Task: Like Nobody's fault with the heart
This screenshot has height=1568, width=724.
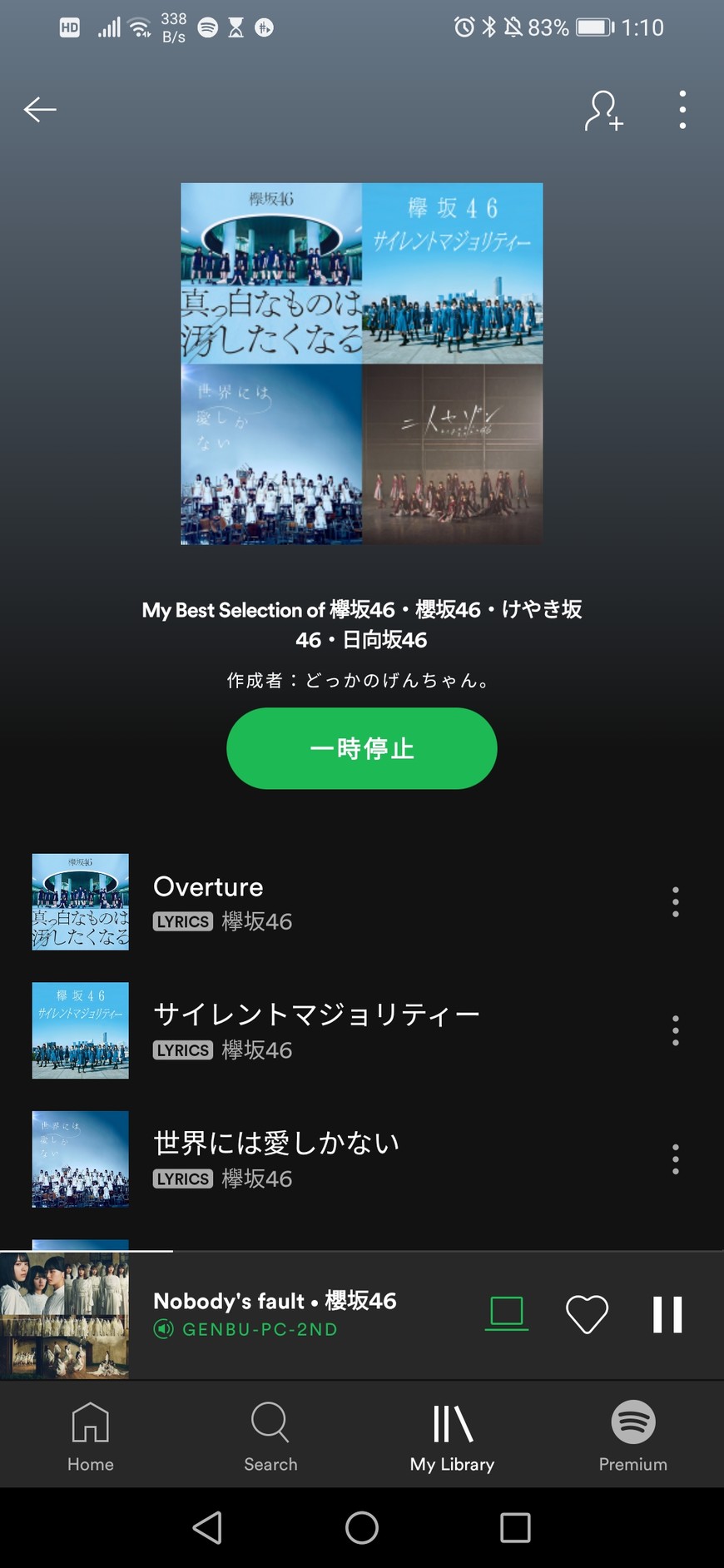Action: pyautogui.click(x=587, y=1315)
